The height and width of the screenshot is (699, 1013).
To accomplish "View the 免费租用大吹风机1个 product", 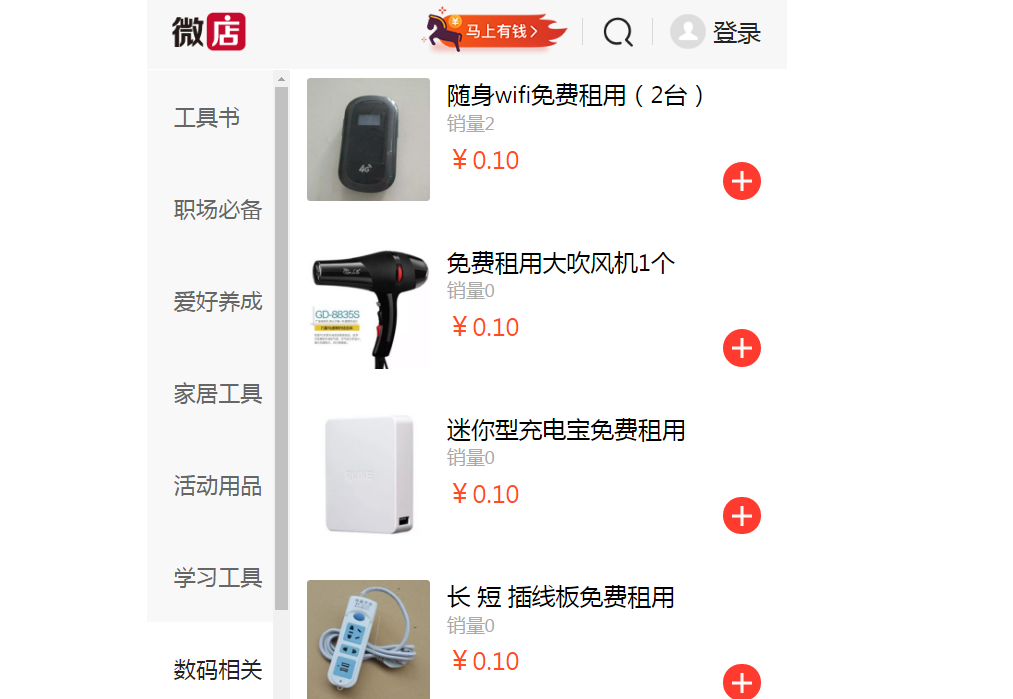I will click(x=560, y=264).
